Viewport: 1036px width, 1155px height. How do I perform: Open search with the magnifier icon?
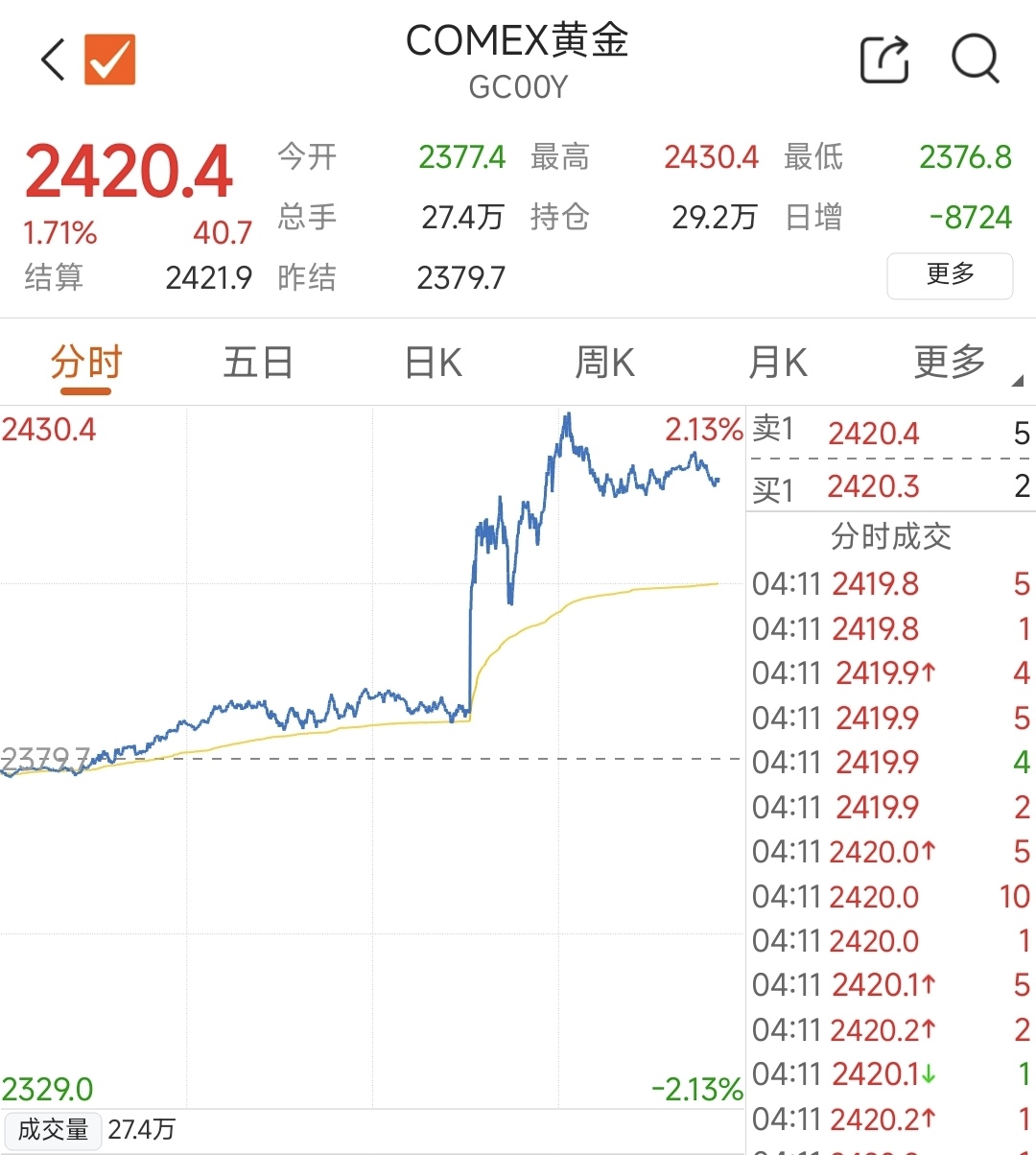[976, 59]
